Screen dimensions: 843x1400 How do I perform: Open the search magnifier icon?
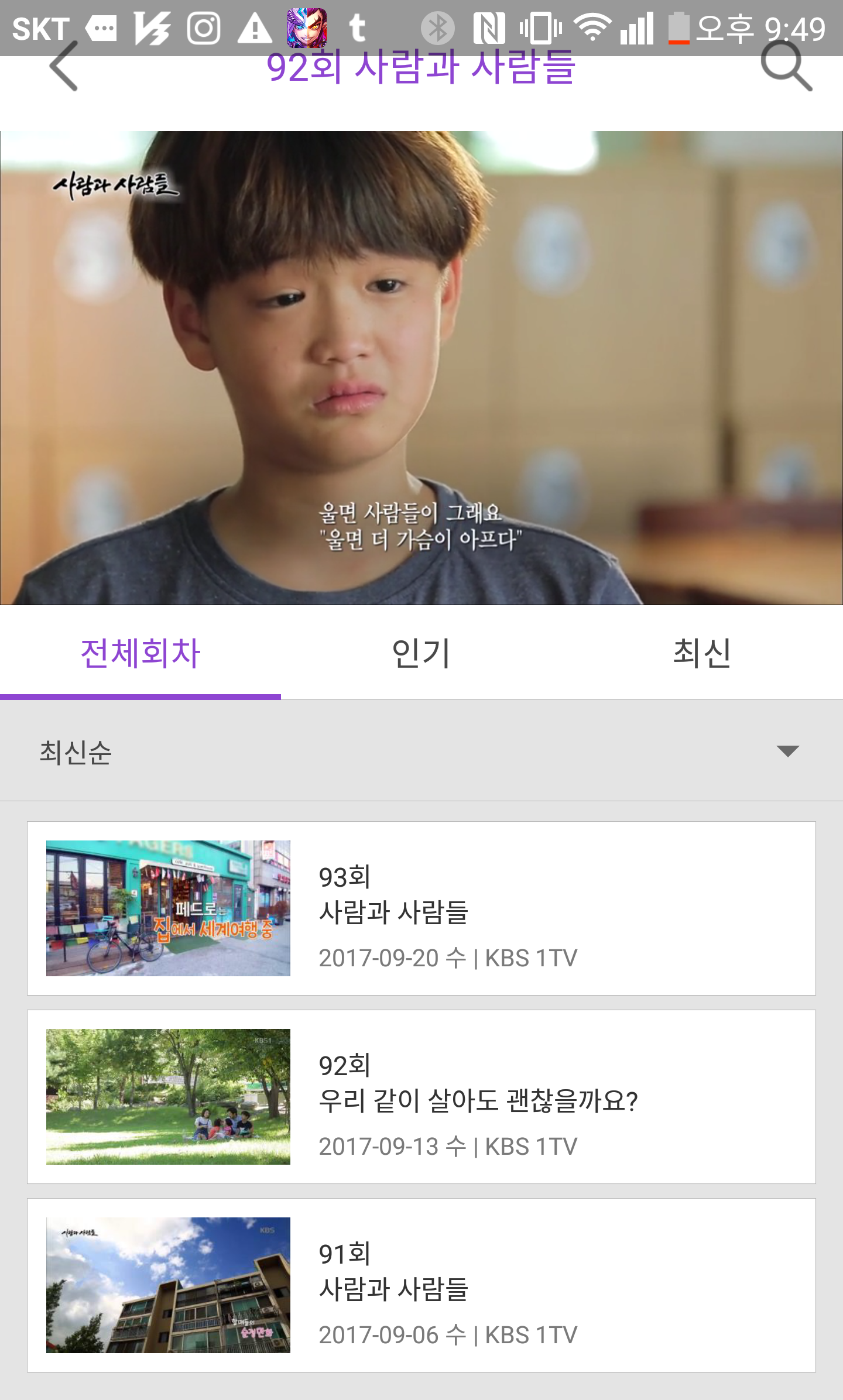pyautogui.click(x=786, y=67)
